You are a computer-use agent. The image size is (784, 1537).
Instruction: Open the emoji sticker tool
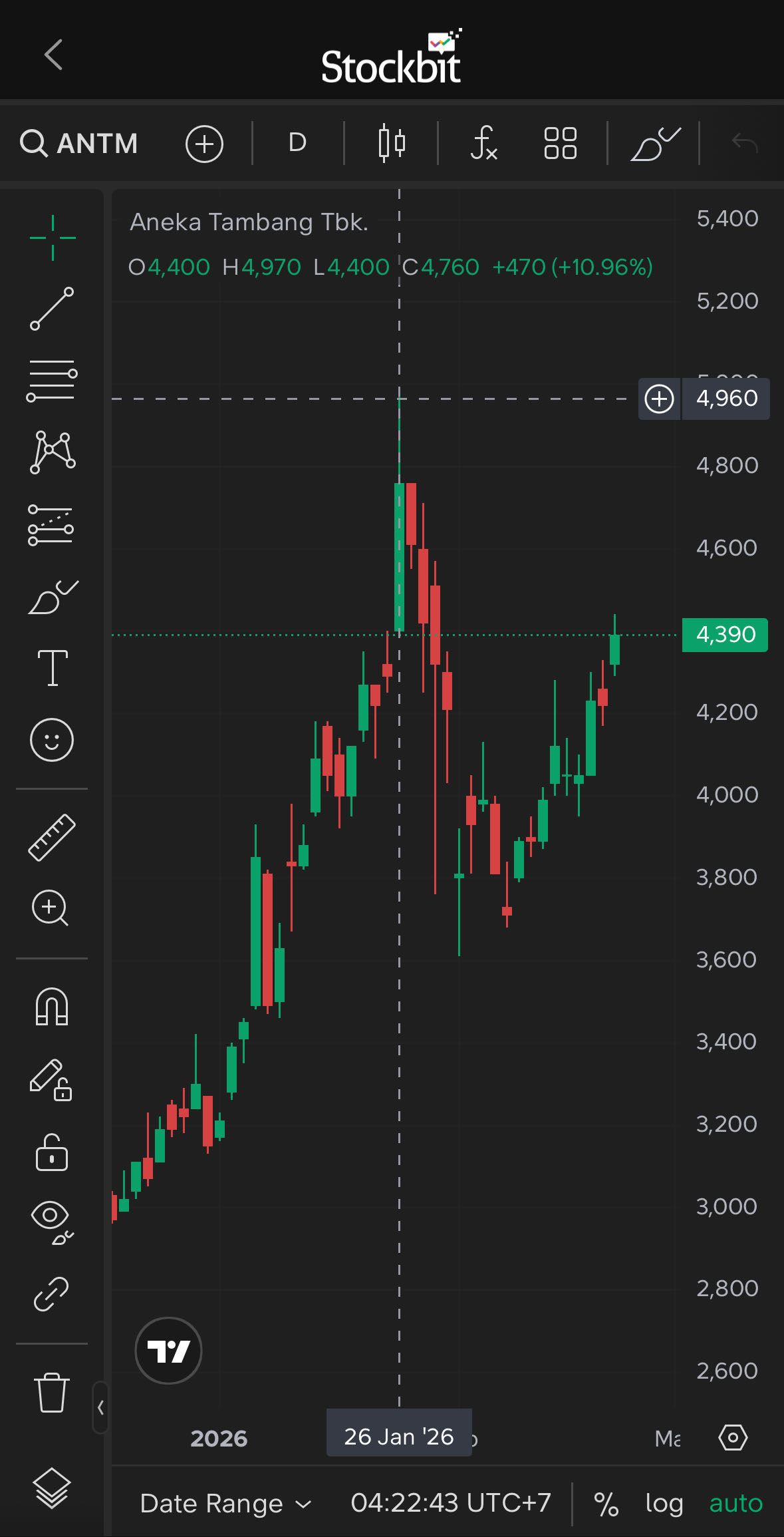pos(52,740)
